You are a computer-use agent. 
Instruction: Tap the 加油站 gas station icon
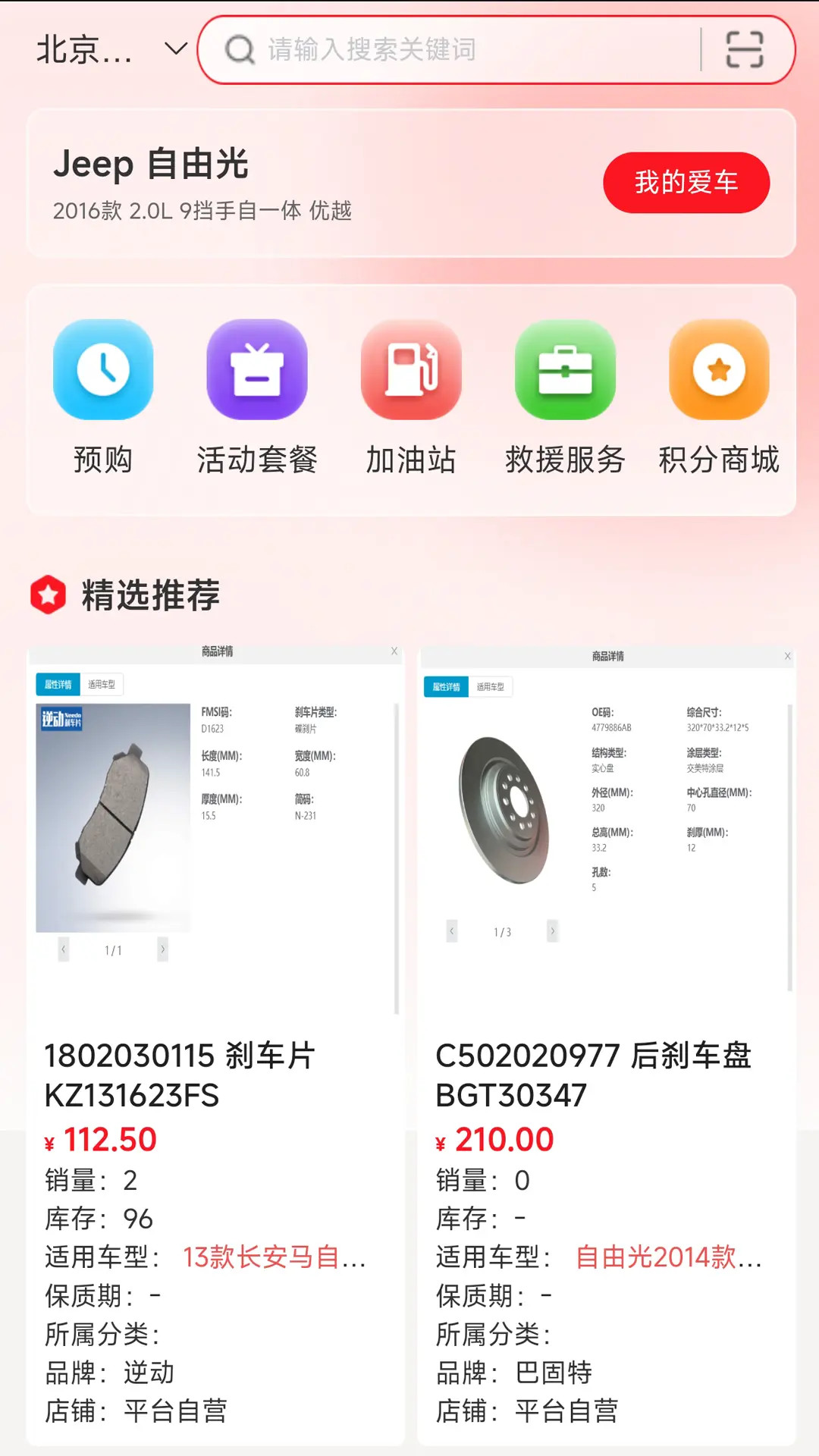412,369
